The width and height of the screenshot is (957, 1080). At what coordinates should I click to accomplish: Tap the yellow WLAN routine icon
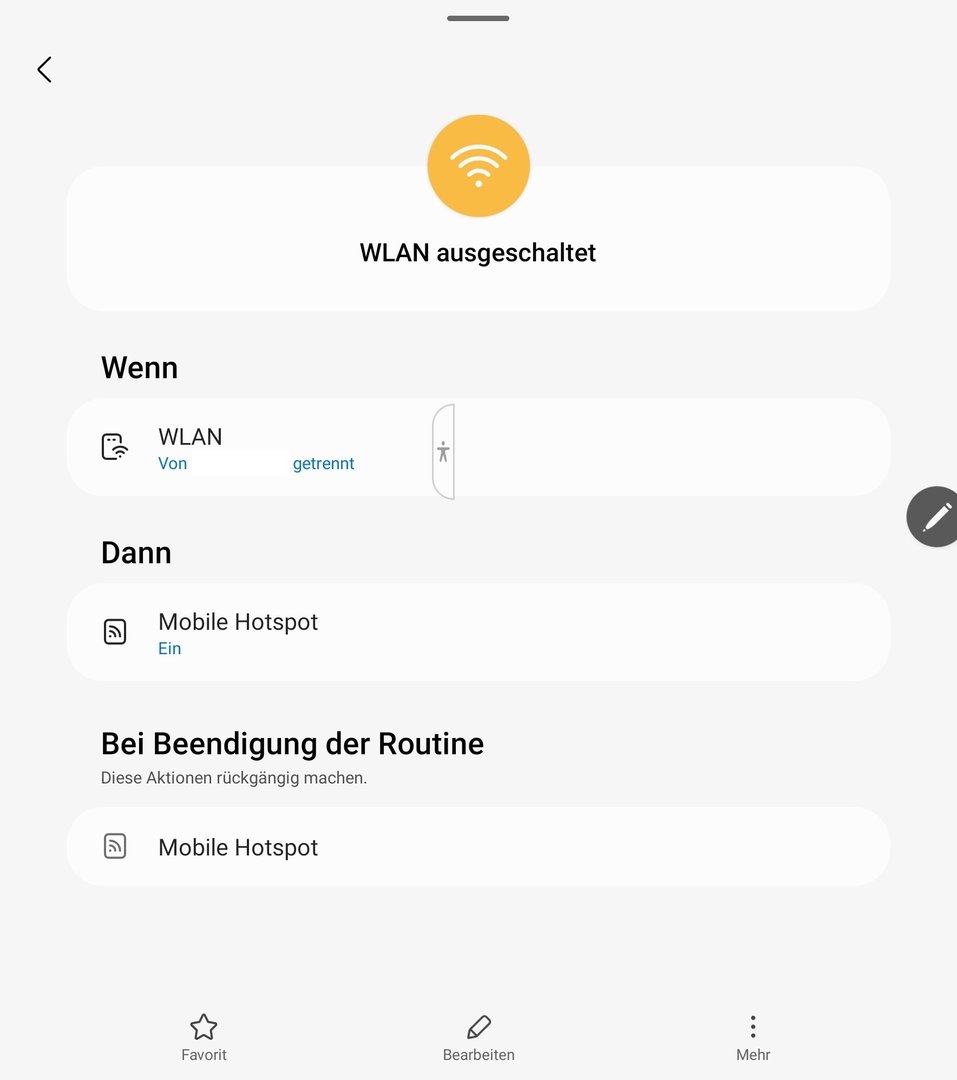(478, 166)
